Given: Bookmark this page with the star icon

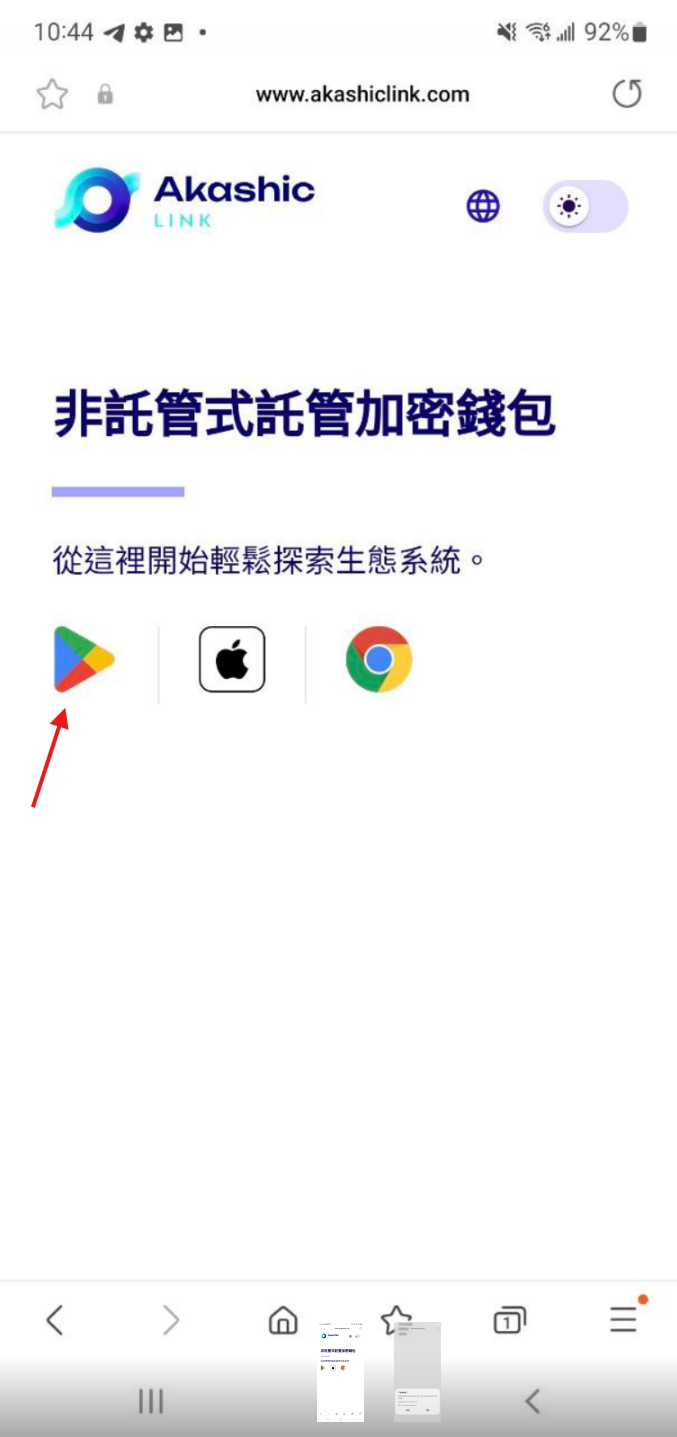Looking at the screenshot, I should (x=52, y=95).
